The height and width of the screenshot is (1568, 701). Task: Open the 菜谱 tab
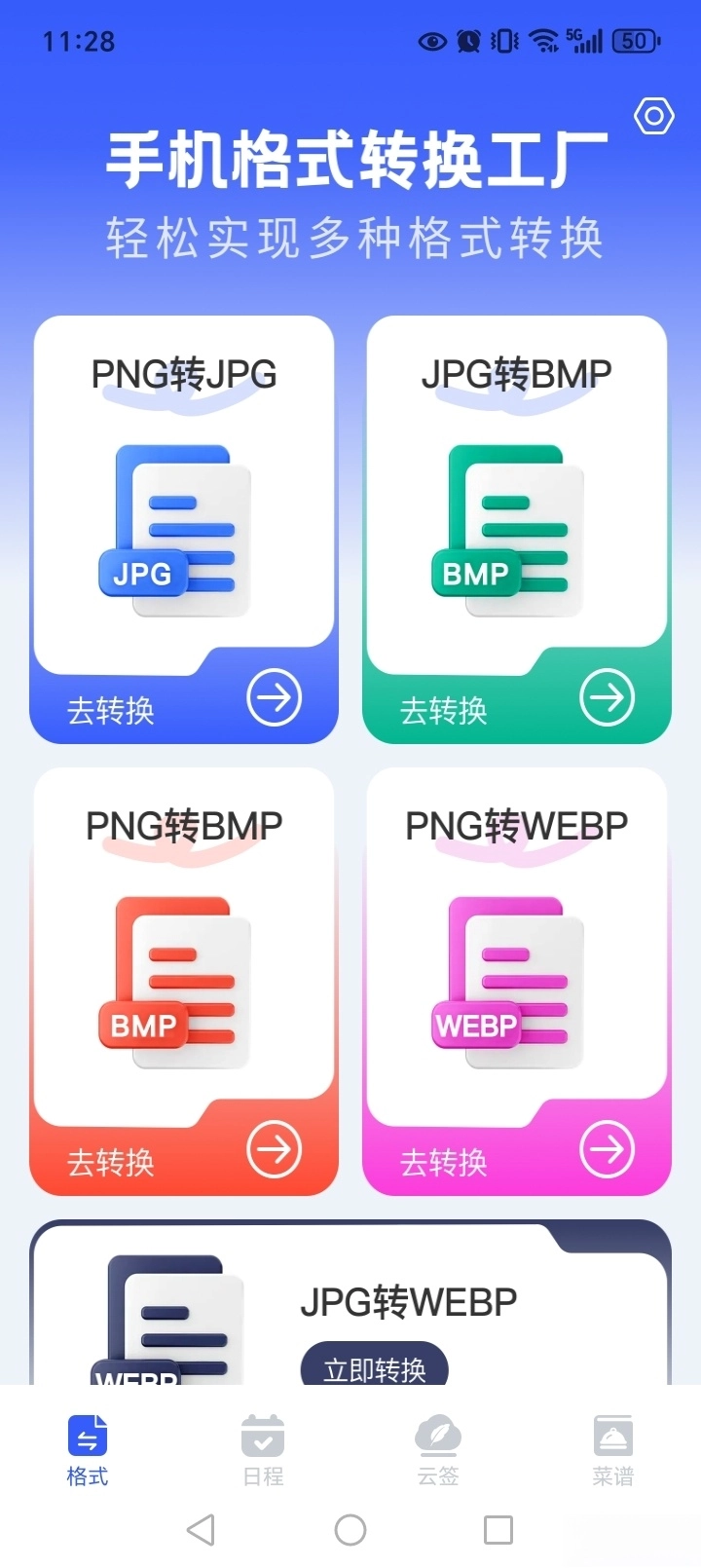click(613, 1451)
